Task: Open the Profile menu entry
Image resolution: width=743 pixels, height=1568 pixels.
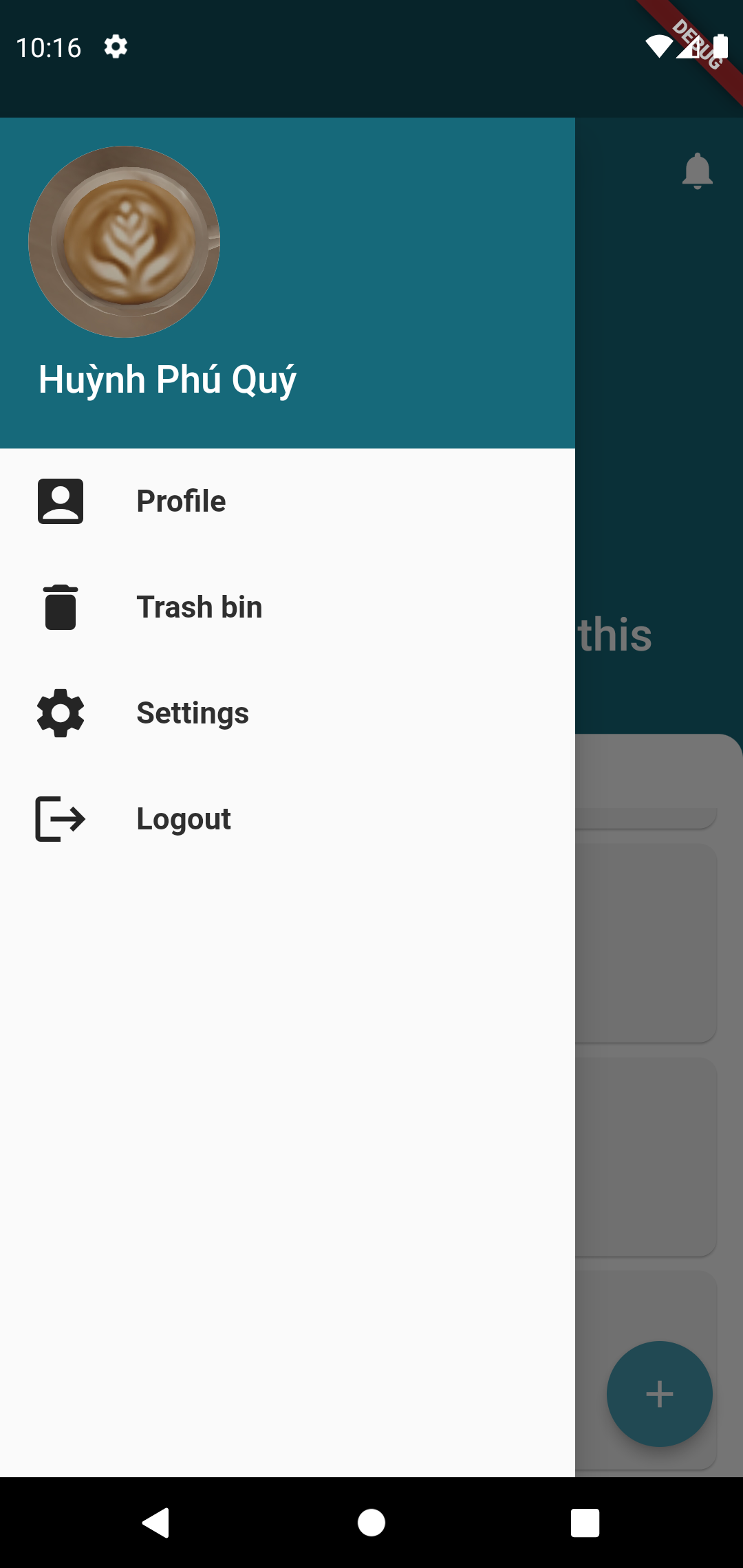Action: point(181,501)
